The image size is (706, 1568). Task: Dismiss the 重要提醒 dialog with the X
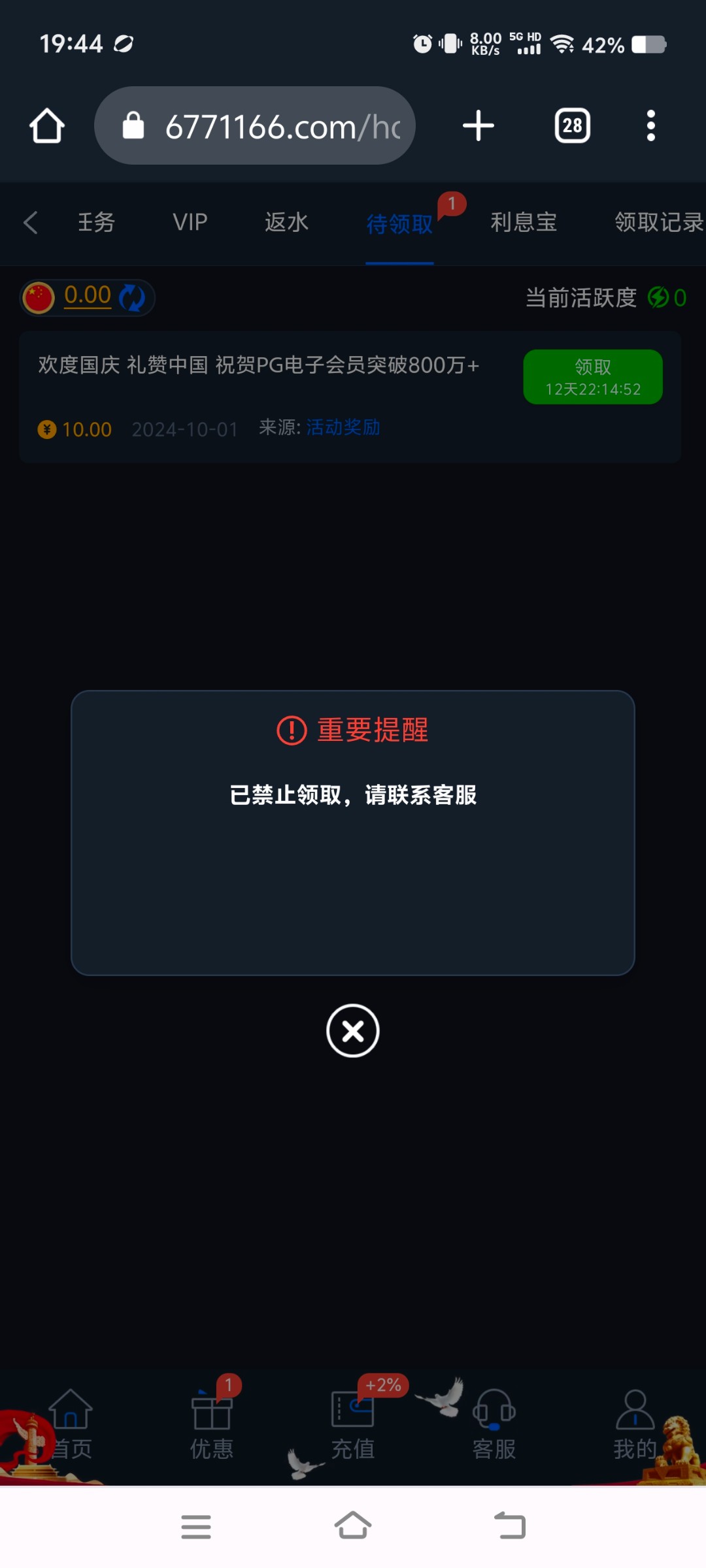coord(353,1030)
